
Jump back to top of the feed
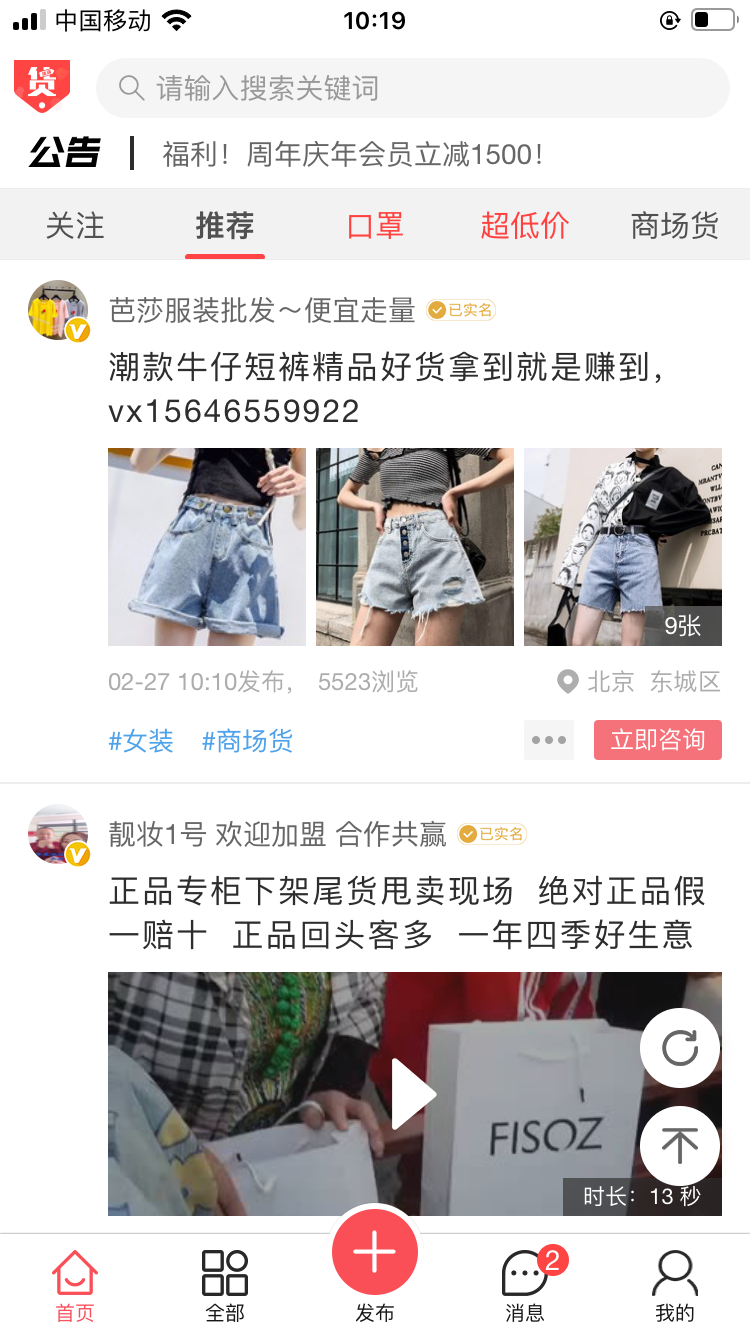[680, 1146]
